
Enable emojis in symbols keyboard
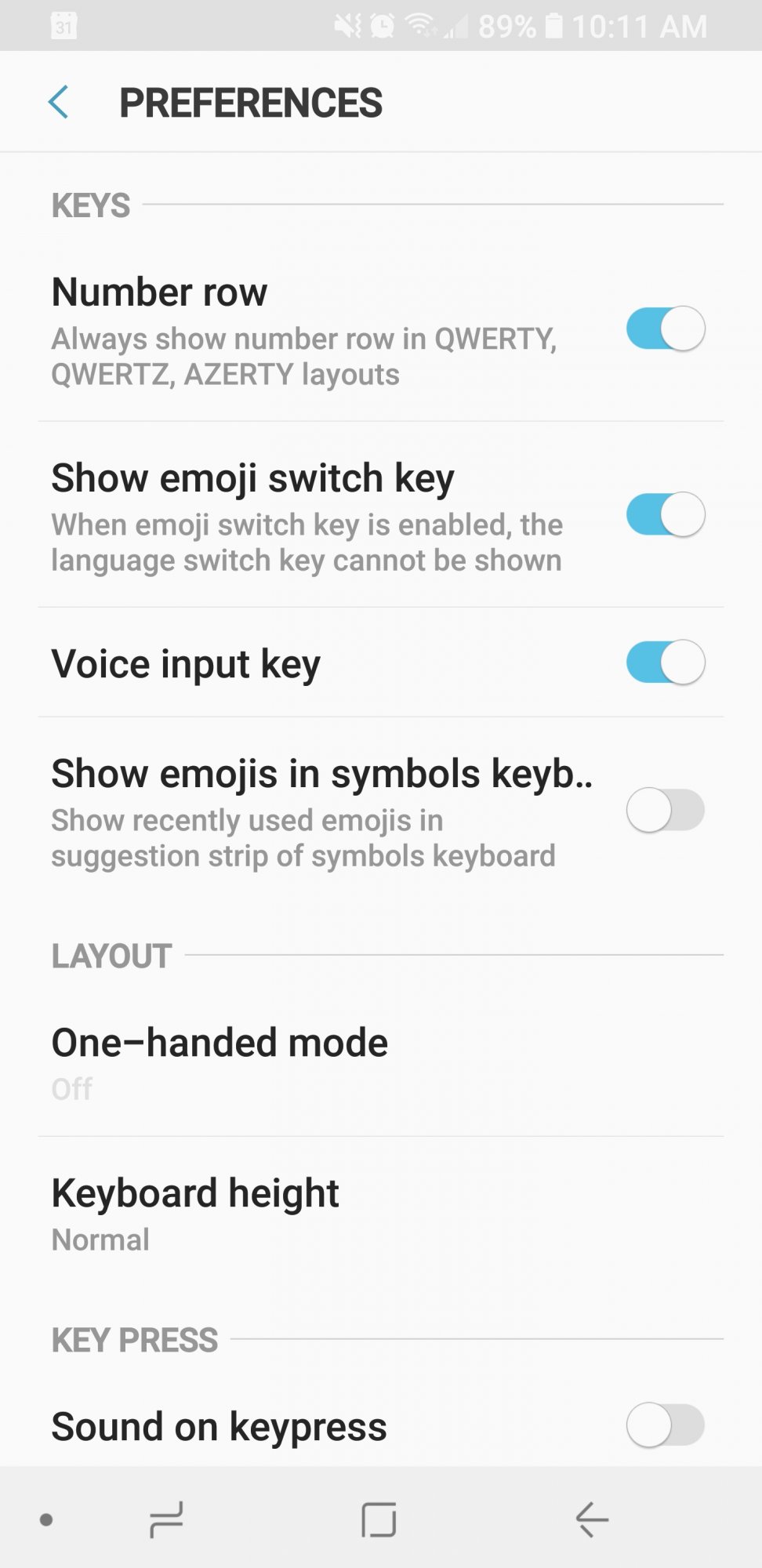[665, 811]
